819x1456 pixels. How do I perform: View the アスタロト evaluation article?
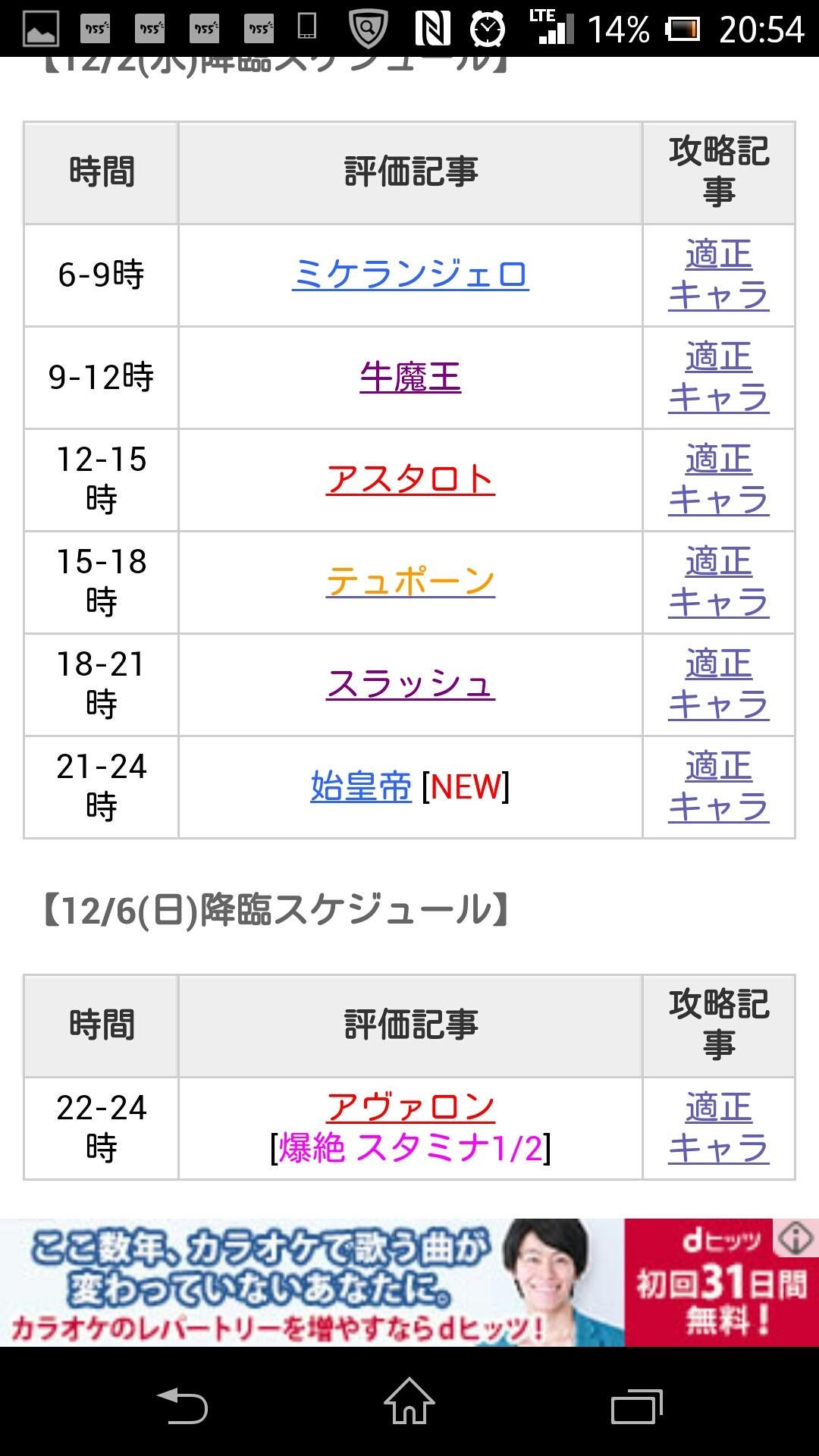click(x=410, y=479)
